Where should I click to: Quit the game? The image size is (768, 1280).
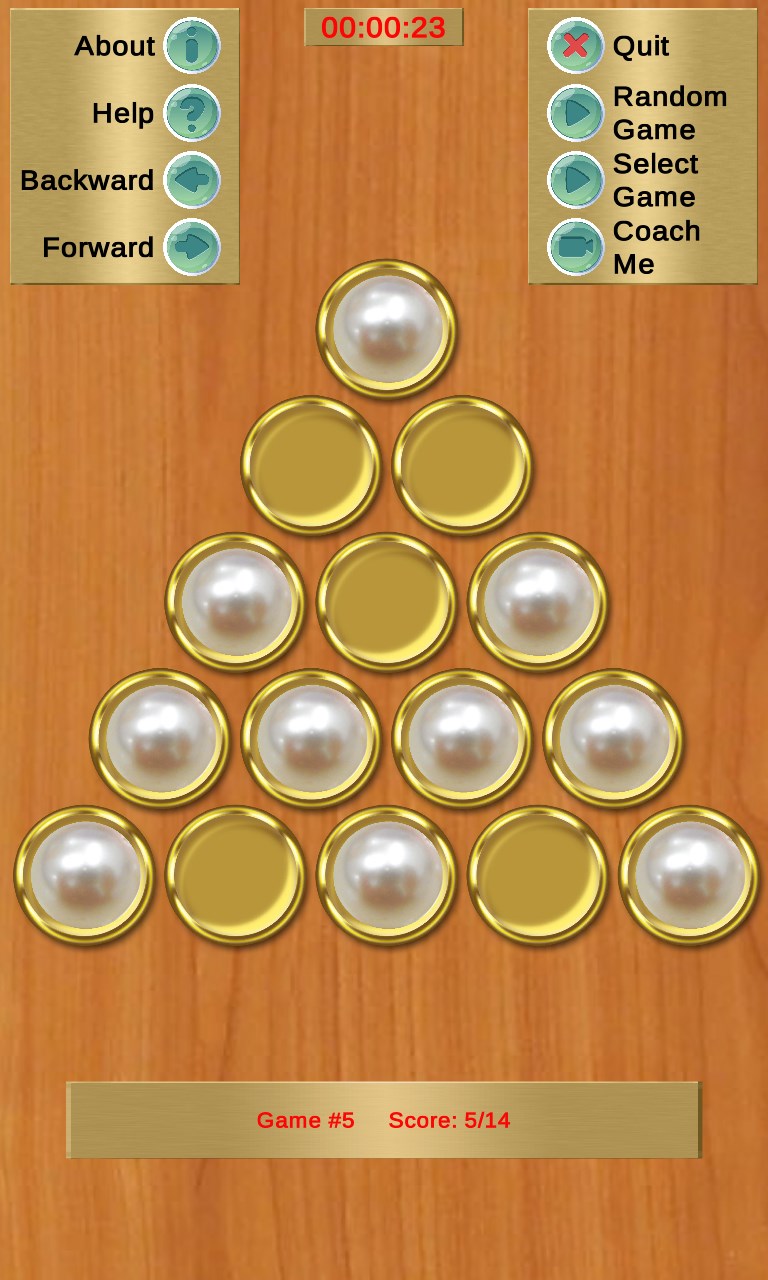click(x=576, y=46)
